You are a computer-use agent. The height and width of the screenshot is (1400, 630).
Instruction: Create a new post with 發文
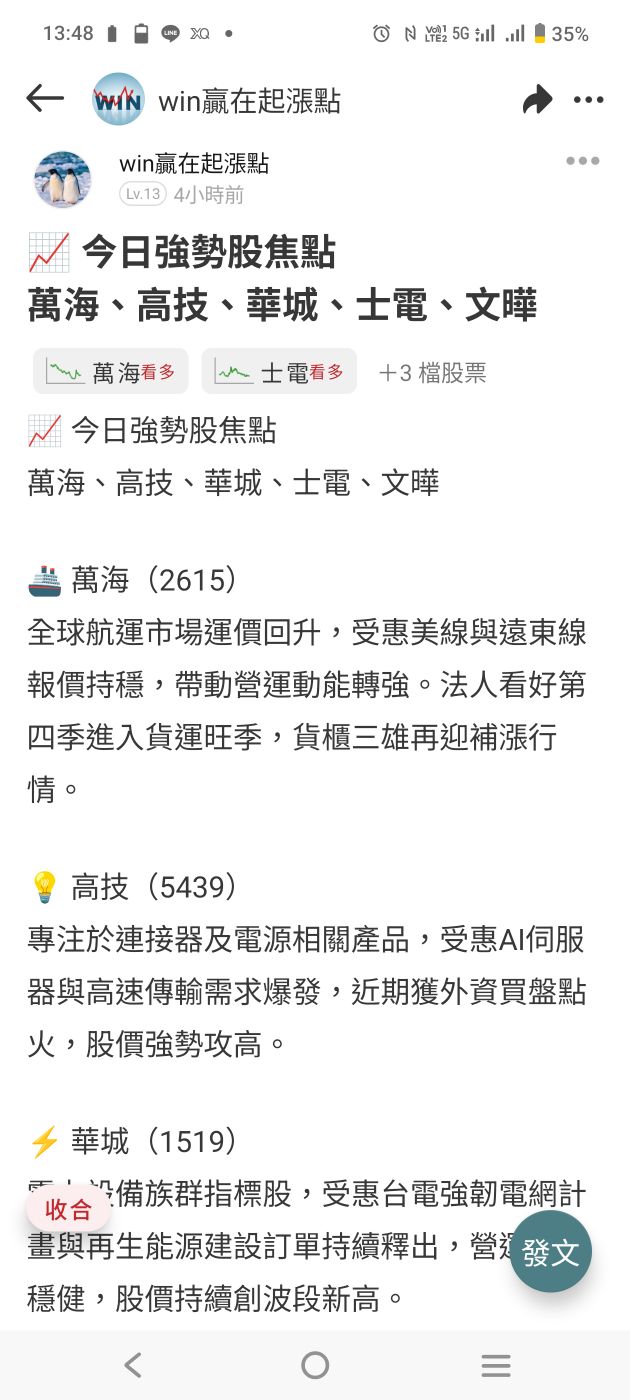[550, 1252]
